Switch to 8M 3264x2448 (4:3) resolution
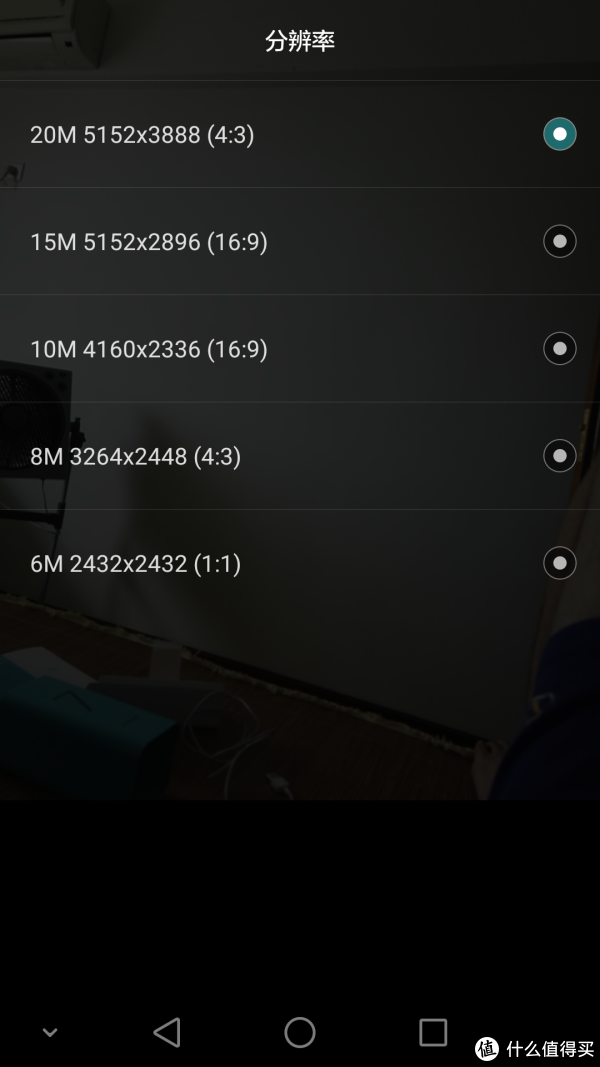 coord(300,455)
